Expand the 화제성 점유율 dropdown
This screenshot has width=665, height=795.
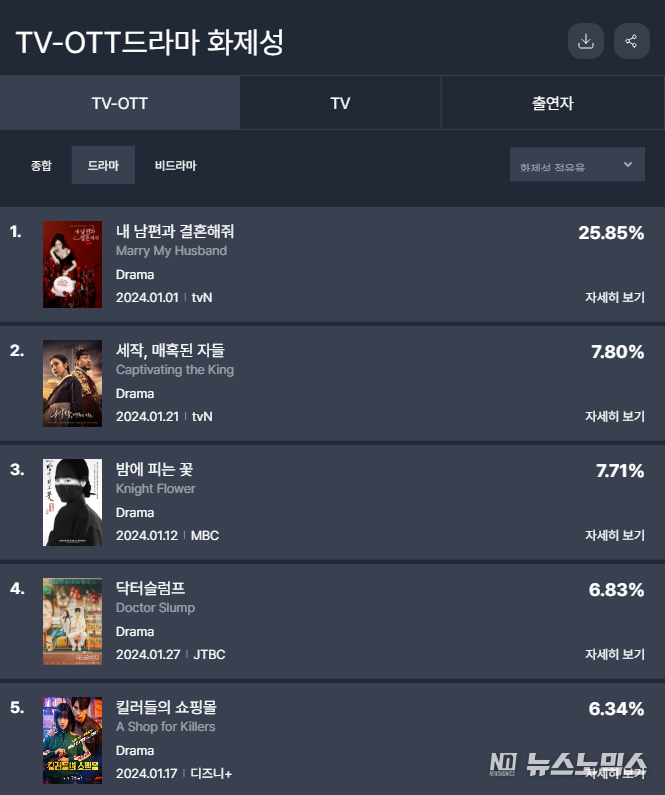tap(577, 165)
